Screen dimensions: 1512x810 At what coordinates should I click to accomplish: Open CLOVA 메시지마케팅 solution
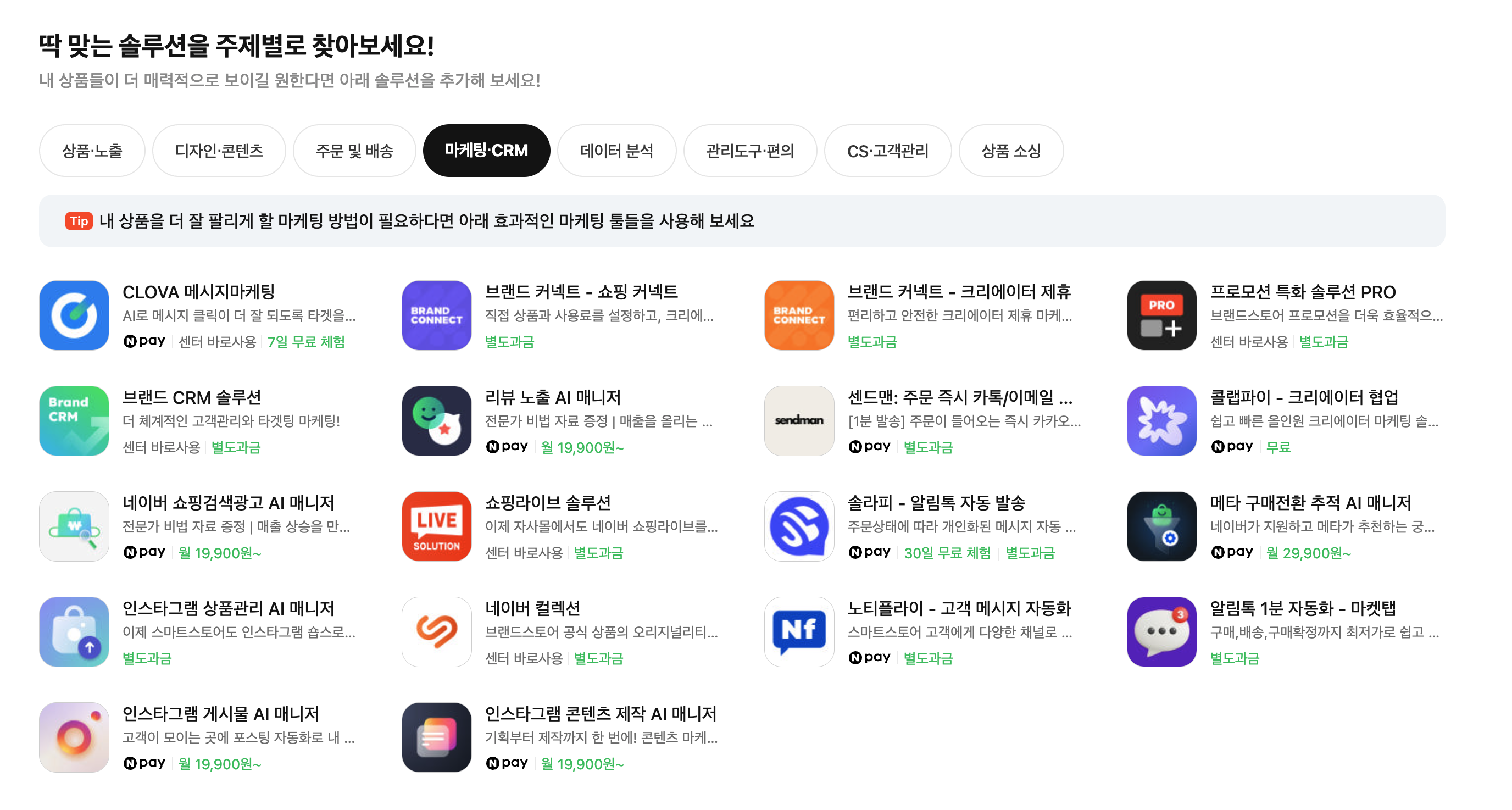point(198,292)
